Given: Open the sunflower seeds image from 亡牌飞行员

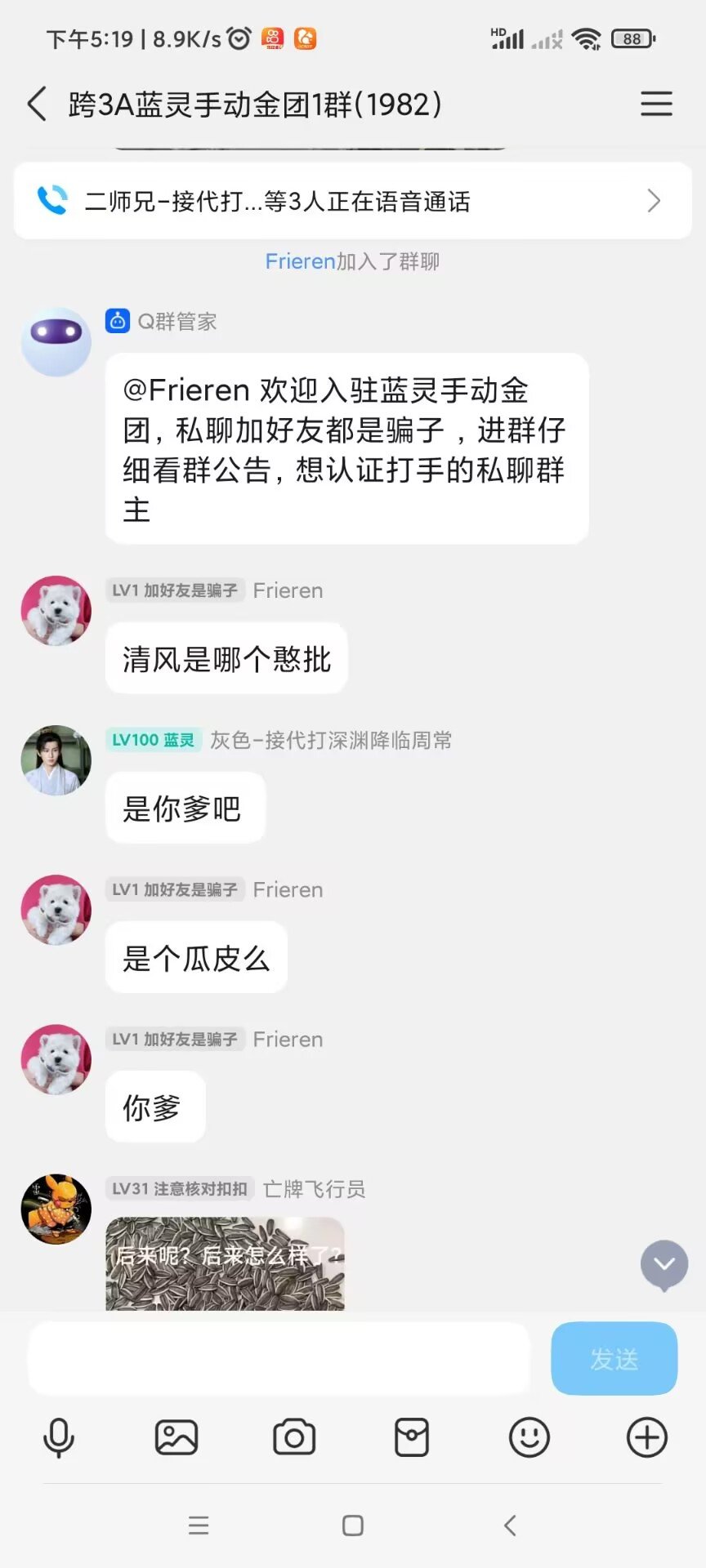Looking at the screenshot, I should 225,1263.
